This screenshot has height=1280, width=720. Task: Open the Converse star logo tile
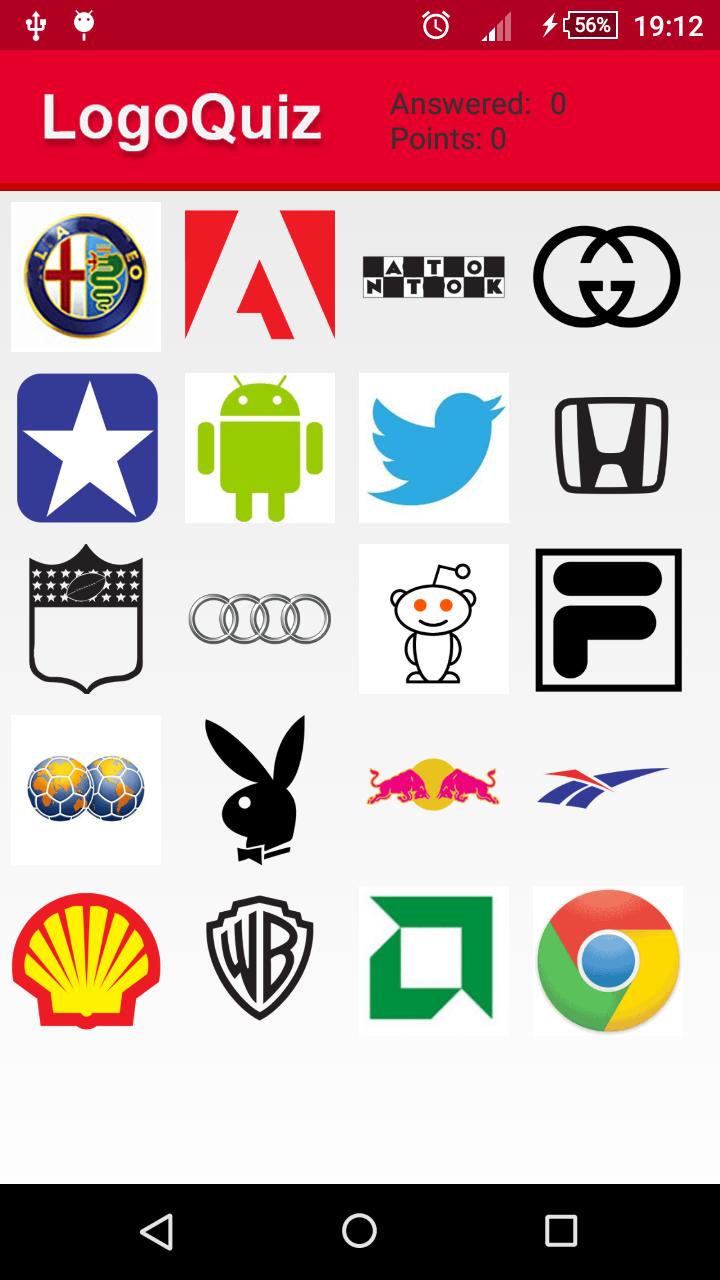[x=87, y=448]
